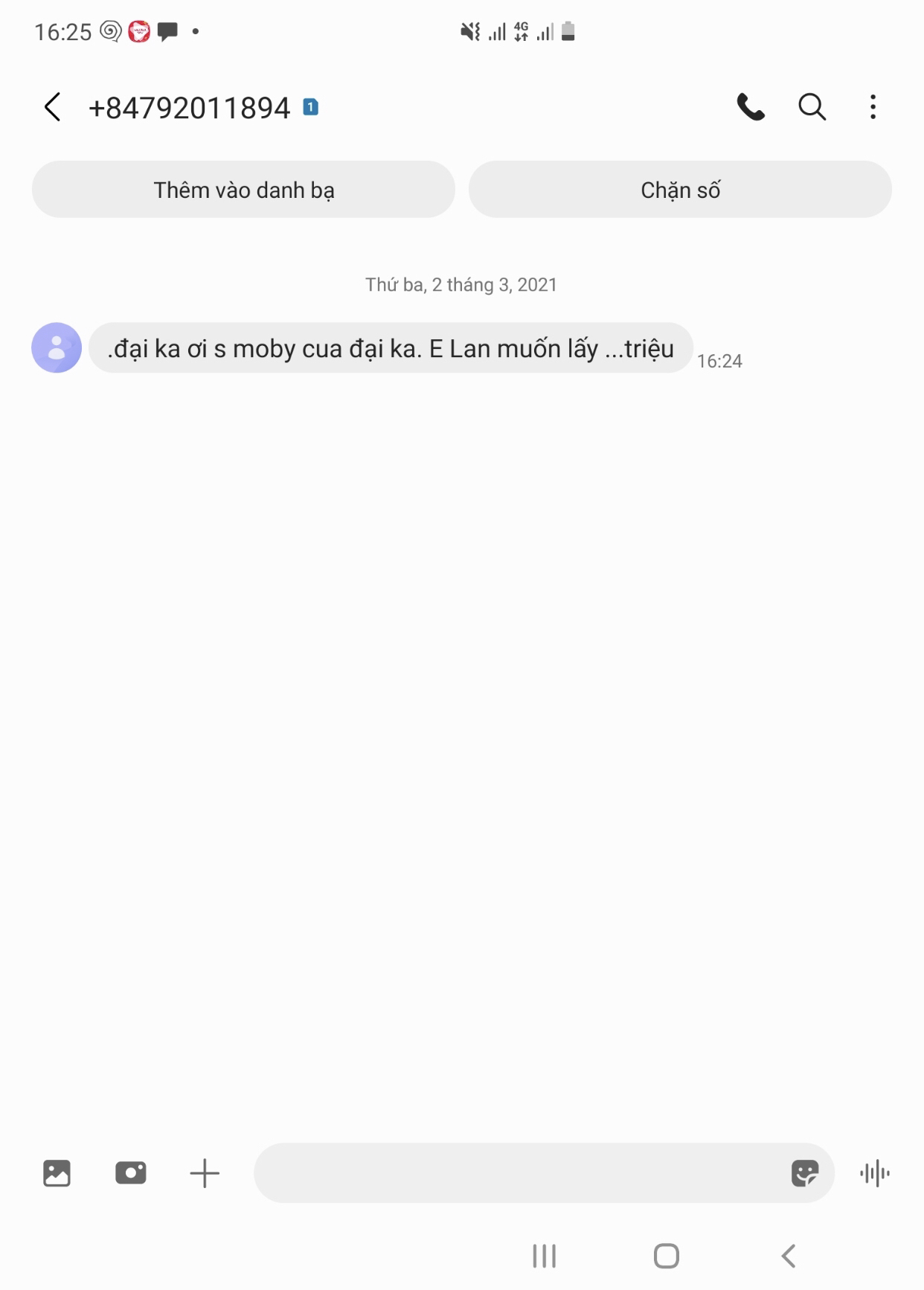
Task: Go to the system home screen
Action: pyautogui.click(x=666, y=1256)
